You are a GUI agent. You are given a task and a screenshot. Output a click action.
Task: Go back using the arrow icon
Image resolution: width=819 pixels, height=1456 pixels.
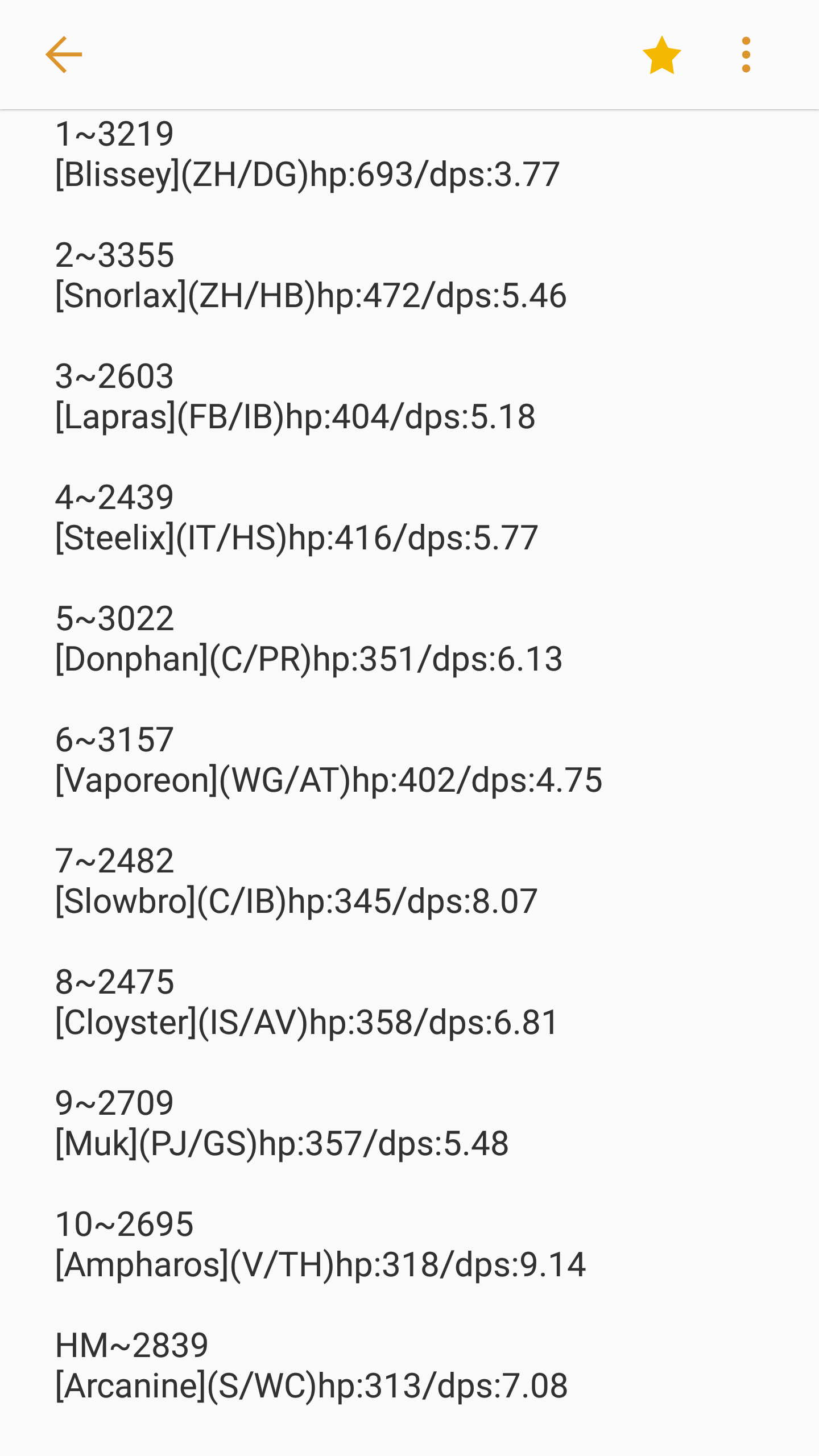coord(64,55)
